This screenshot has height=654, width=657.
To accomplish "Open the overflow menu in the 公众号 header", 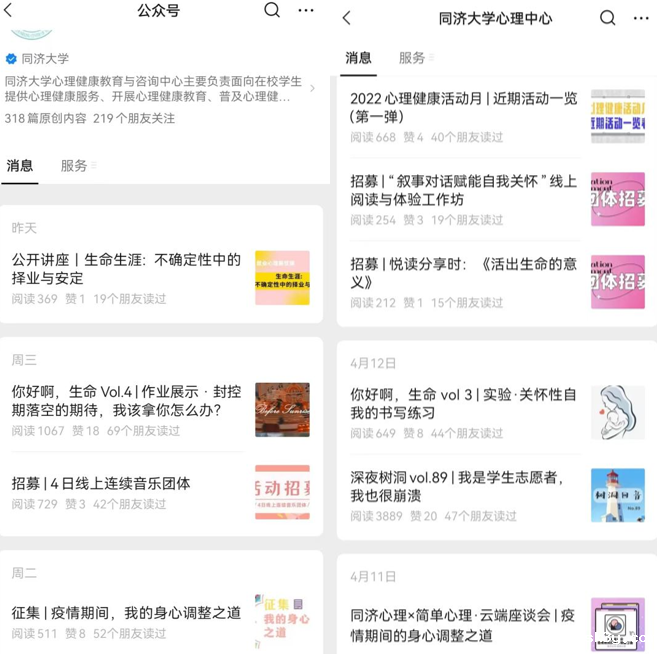I will [x=306, y=11].
